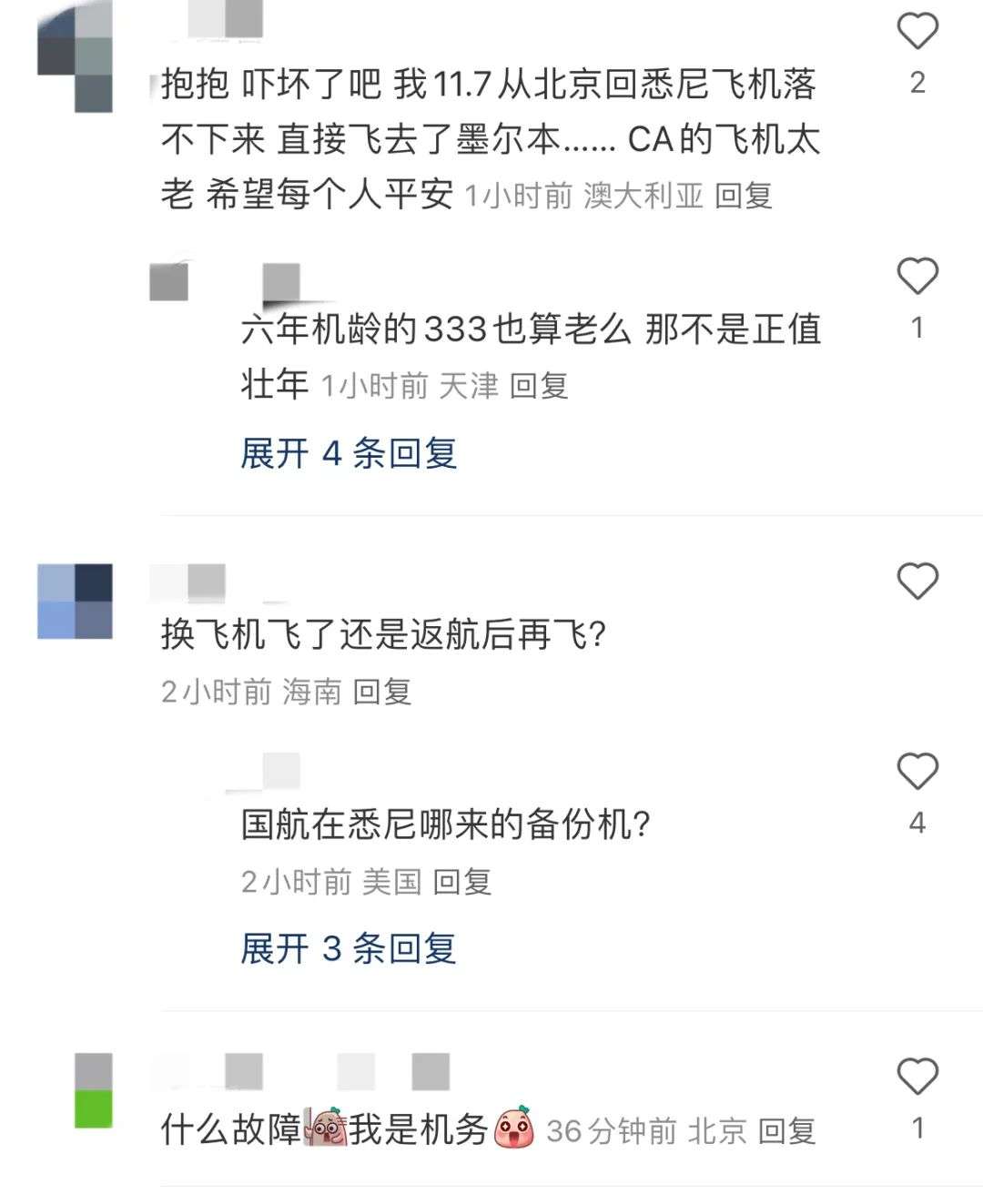
Task: Reply to the 澳大利亚 comment
Action: coord(744,196)
